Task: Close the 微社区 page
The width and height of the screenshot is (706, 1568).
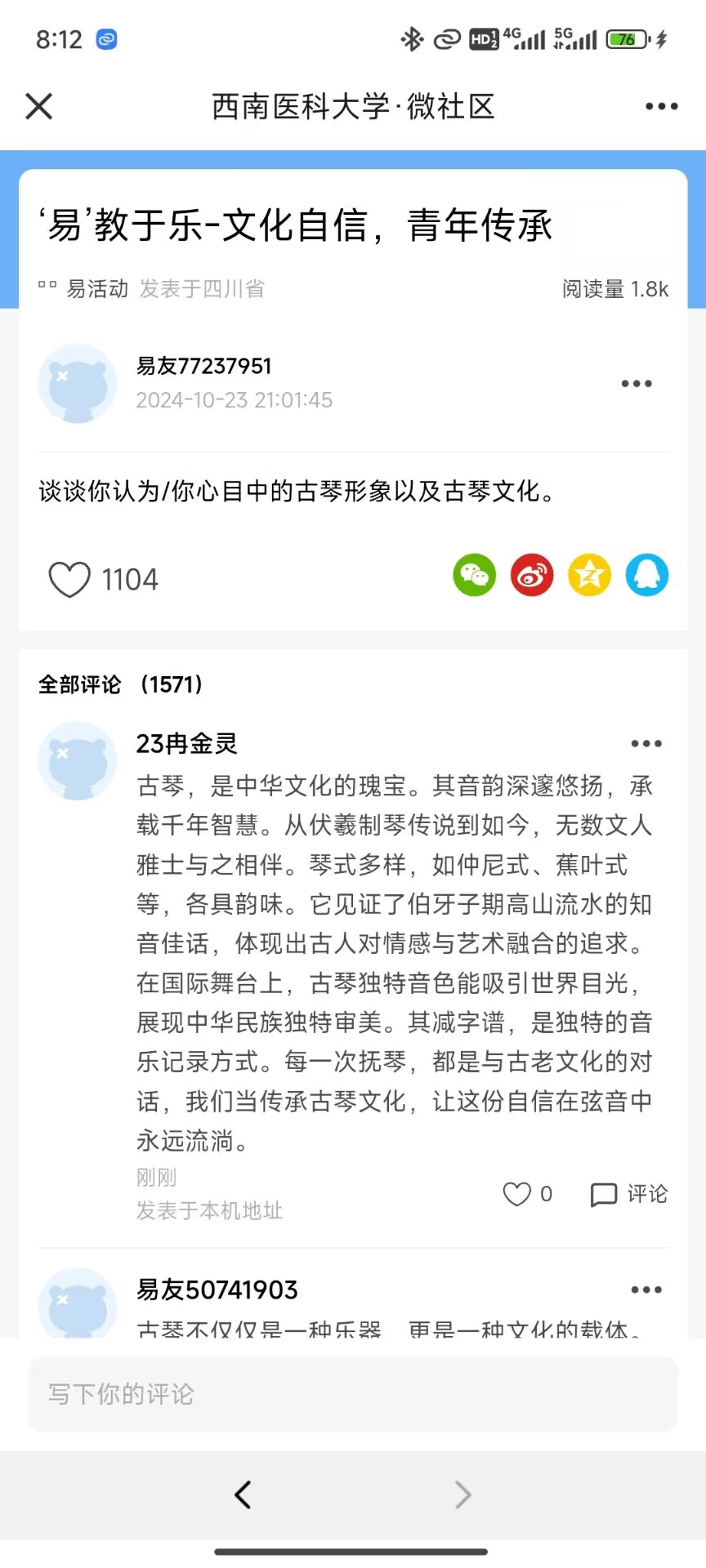Action: 39,106
